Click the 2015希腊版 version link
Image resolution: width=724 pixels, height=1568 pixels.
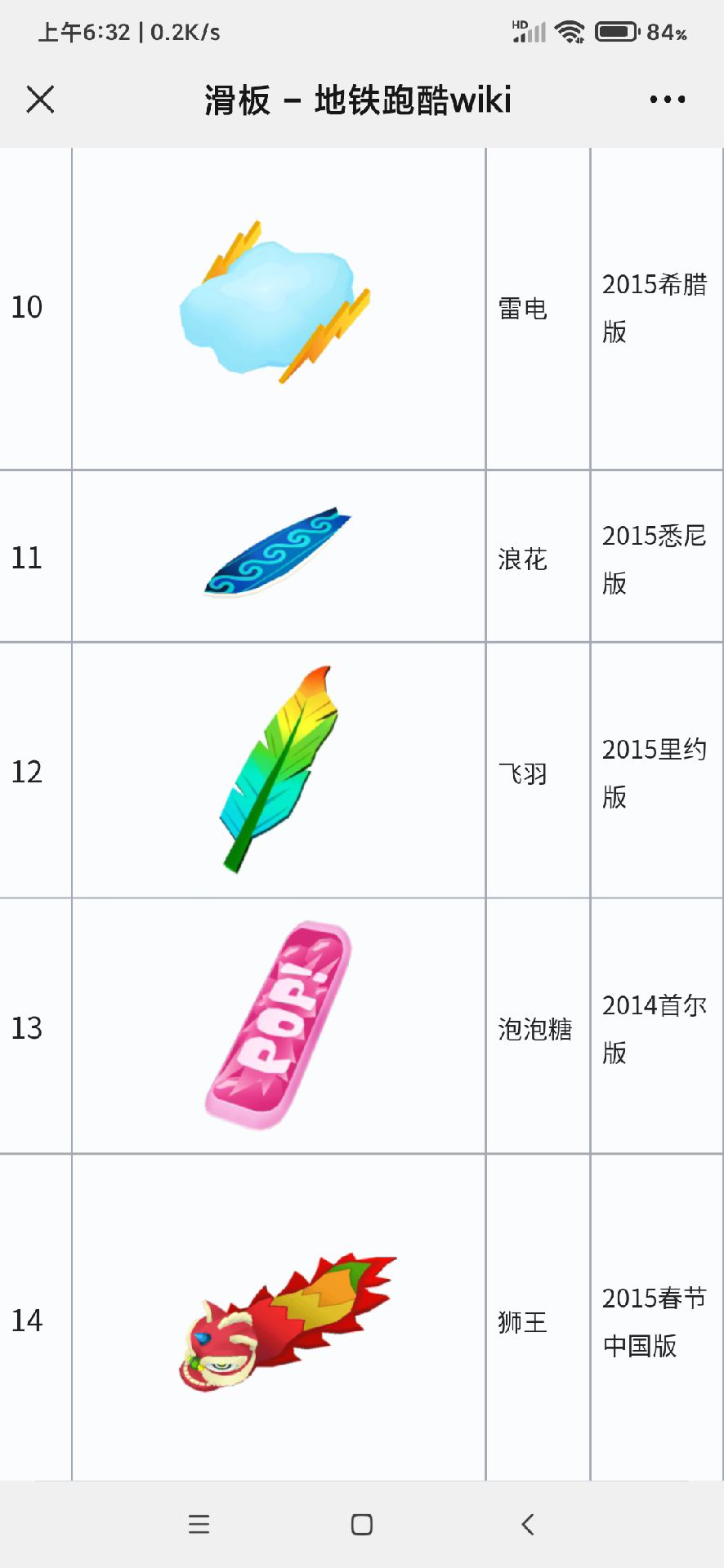(x=654, y=308)
